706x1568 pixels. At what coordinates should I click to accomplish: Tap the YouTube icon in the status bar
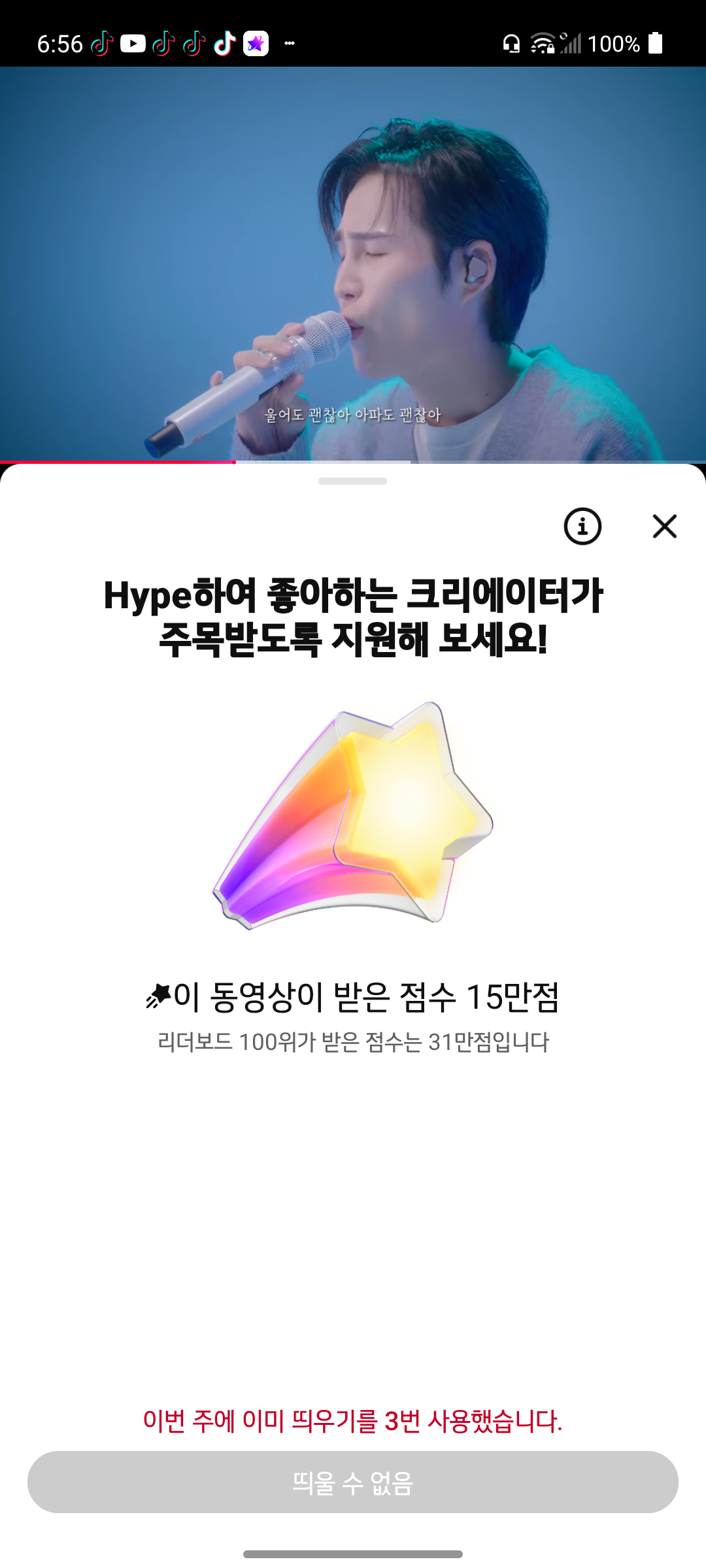133,43
